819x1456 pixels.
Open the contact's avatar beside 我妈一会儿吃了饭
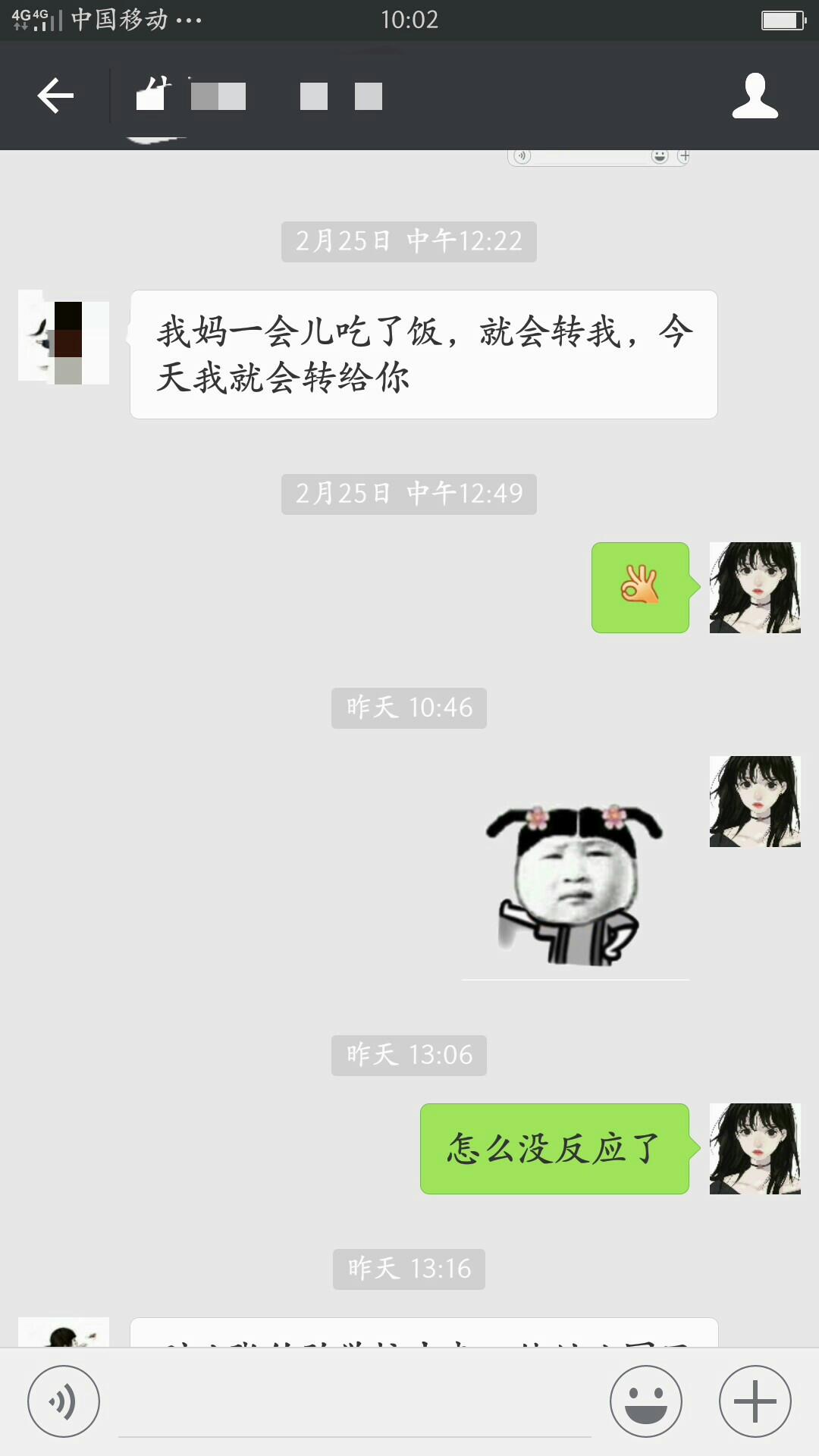(x=64, y=337)
